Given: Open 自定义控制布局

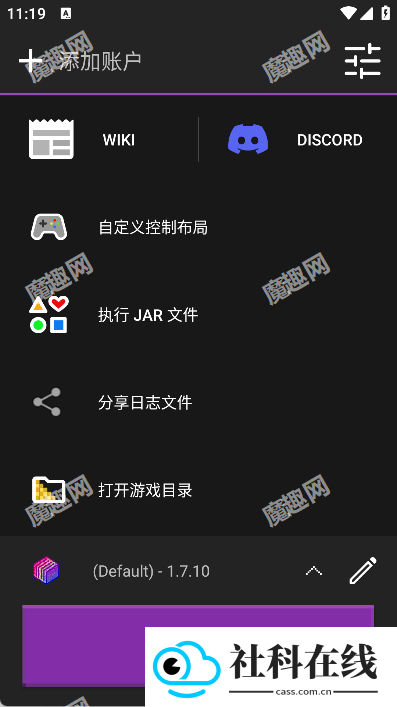Looking at the screenshot, I should [x=198, y=227].
